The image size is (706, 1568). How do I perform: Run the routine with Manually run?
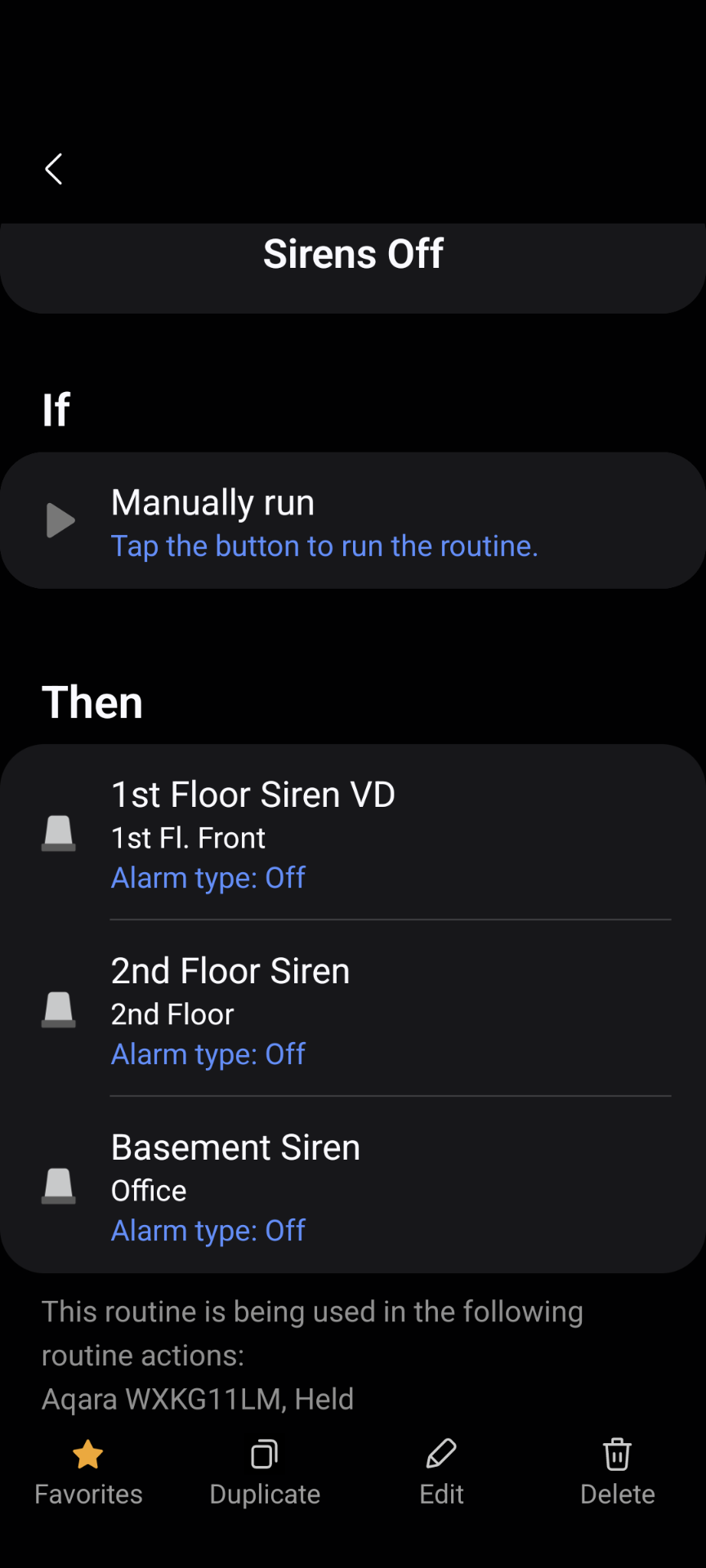[60, 520]
